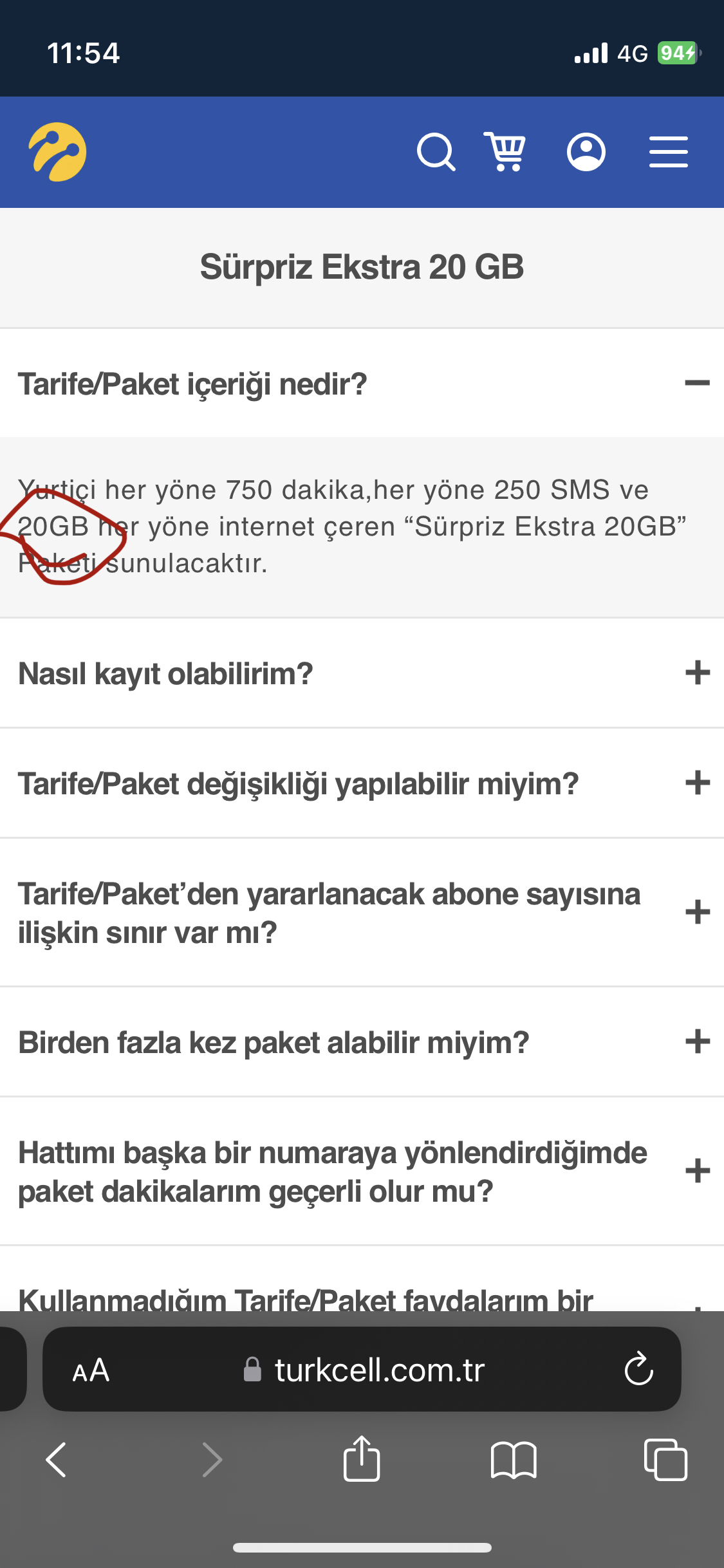The height and width of the screenshot is (1568, 724).
Task: Expand question about abone sayısına ilişkin sınır
Action: click(362, 913)
